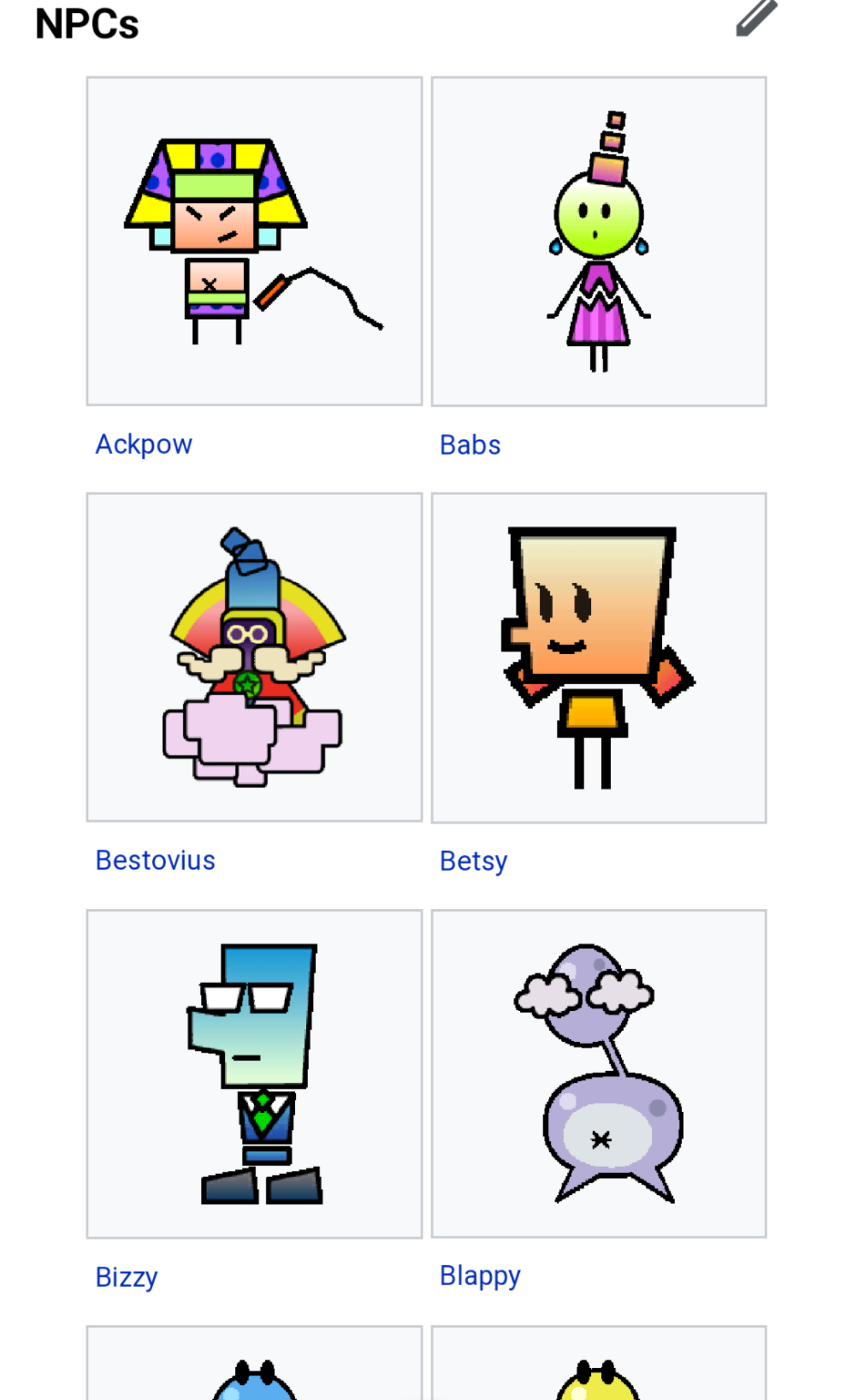Edit the NPCs section with pencil icon
The height and width of the screenshot is (1400, 852).
coord(756,18)
